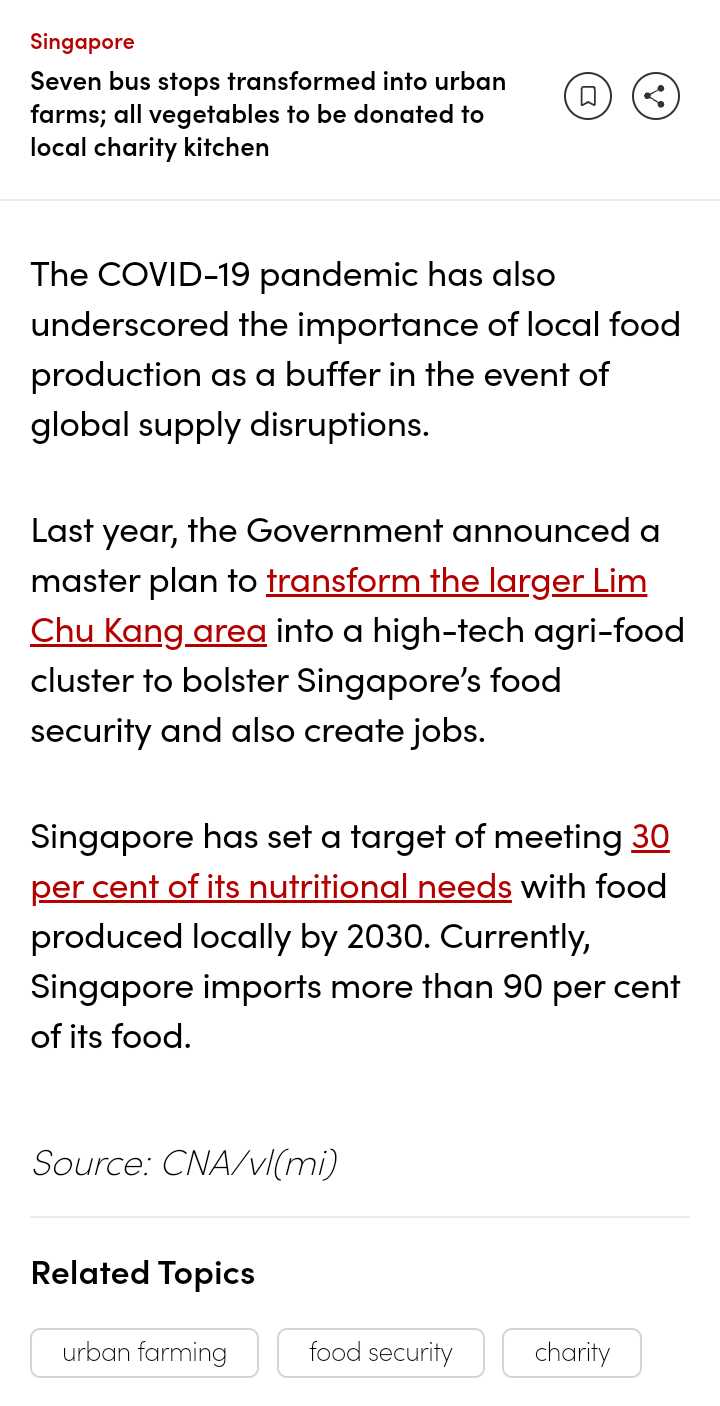Bookmark this article

pos(588,96)
